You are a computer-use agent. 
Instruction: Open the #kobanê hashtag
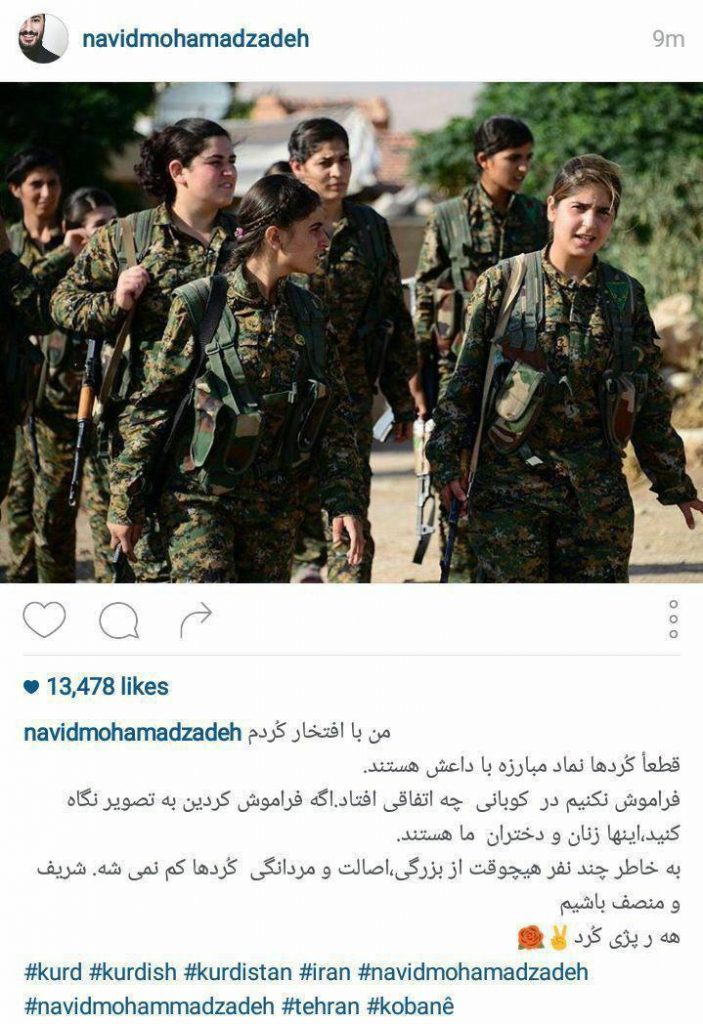tap(410, 1005)
